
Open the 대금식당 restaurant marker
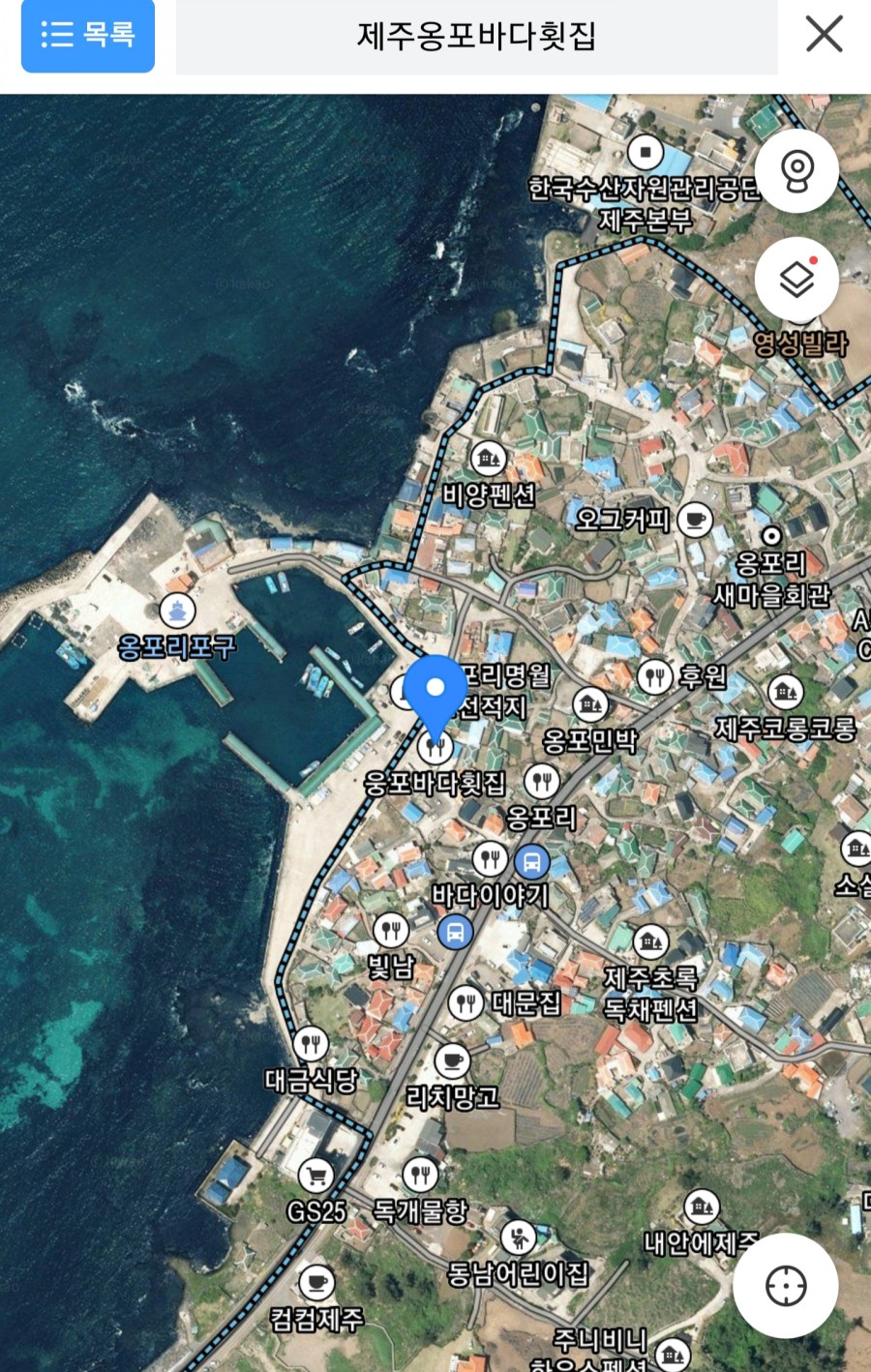[310, 1044]
